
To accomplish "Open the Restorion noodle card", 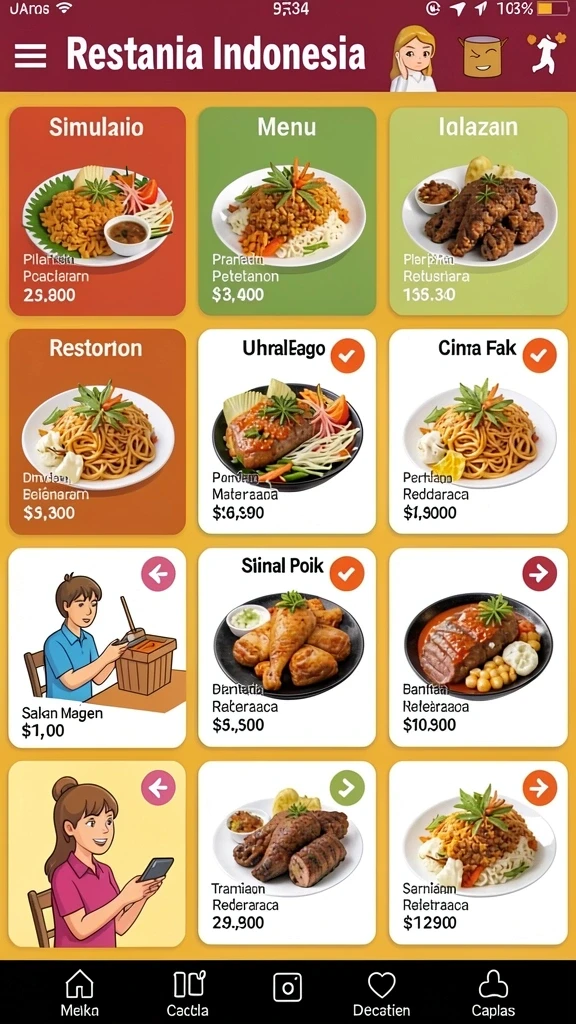I will click(x=97, y=432).
